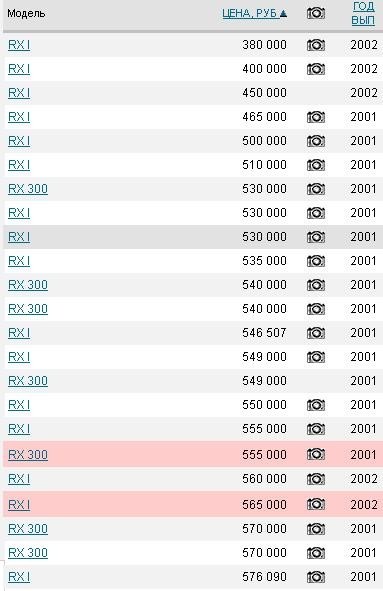Open the RX I listing priced 576 090
Image resolution: width=383 pixels, height=591 pixels.
pyautogui.click(x=19, y=577)
